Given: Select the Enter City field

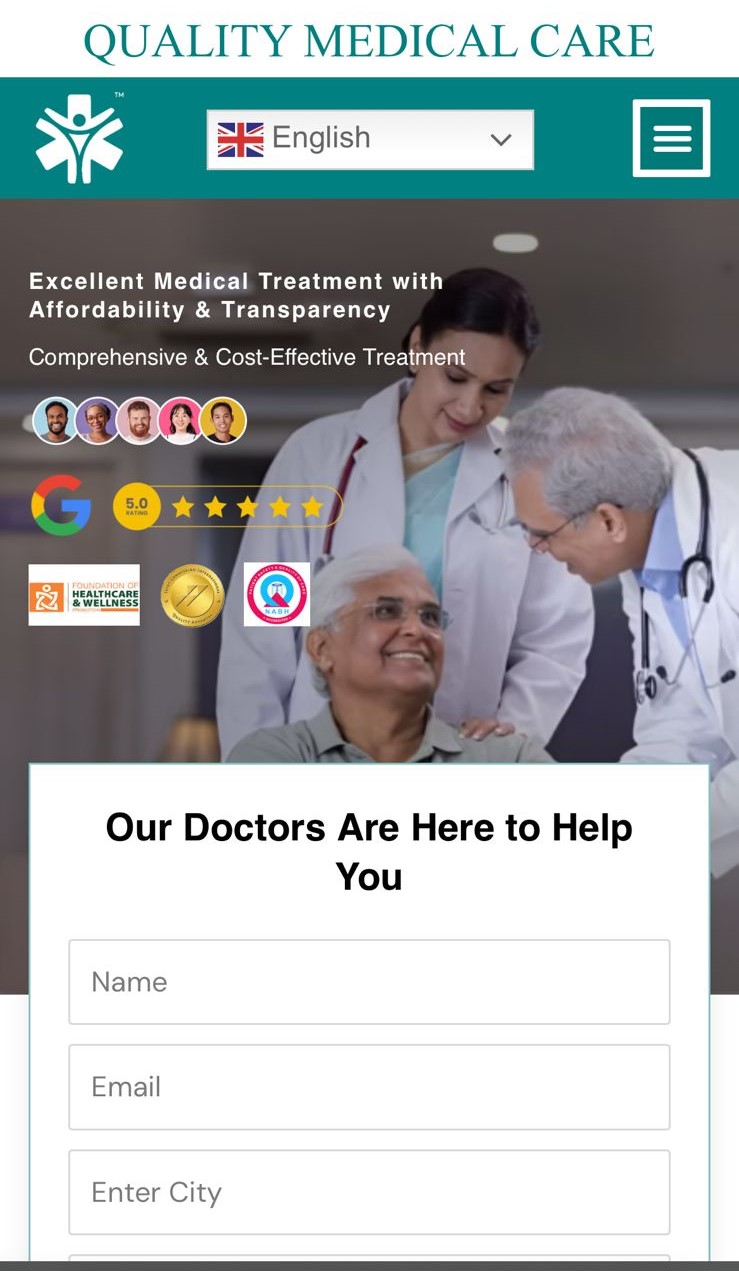Looking at the screenshot, I should (x=369, y=1192).
